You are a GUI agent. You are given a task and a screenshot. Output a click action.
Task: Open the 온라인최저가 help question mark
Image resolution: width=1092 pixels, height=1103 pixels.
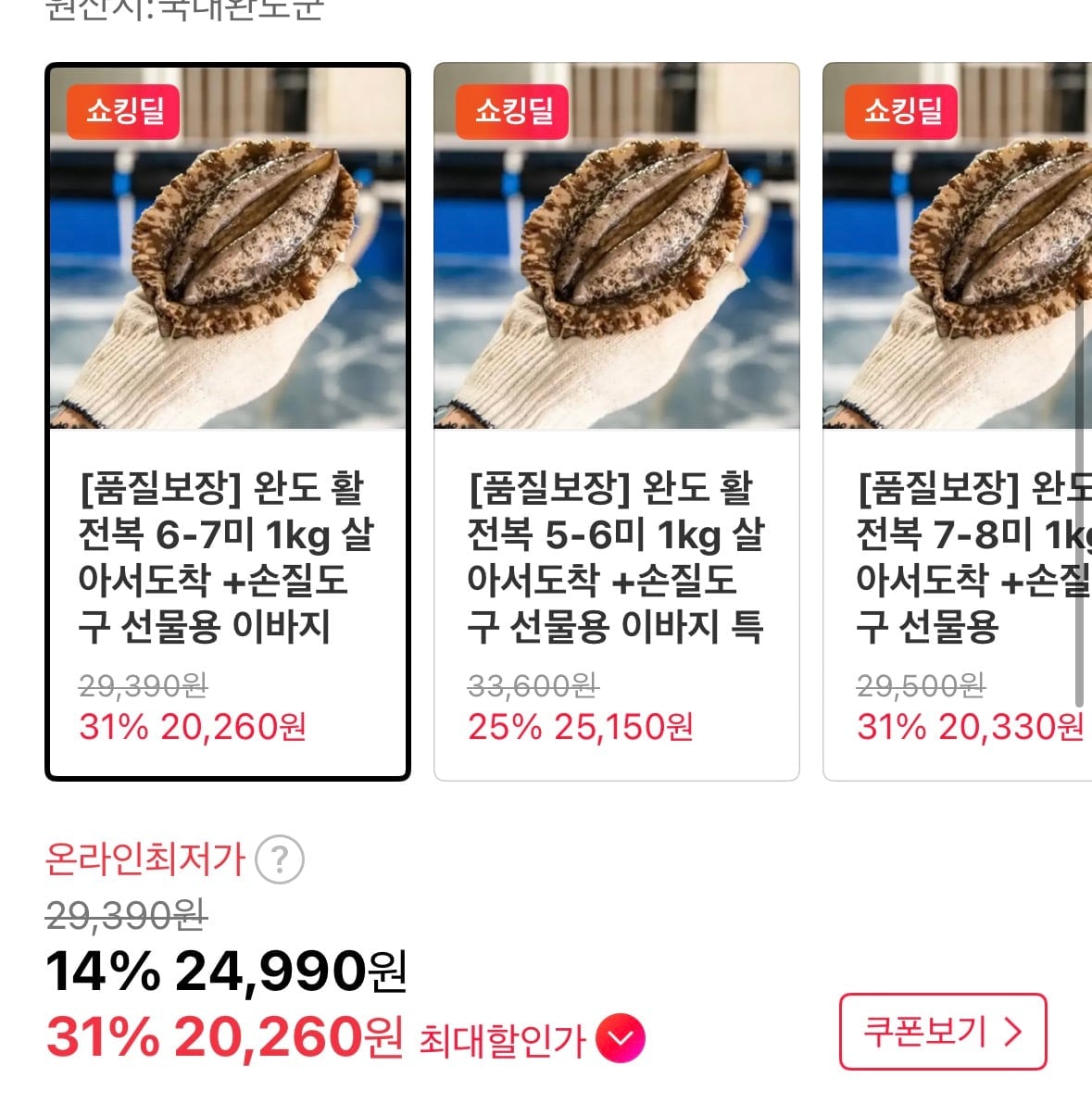pyautogui.click(x=279, y=859)
